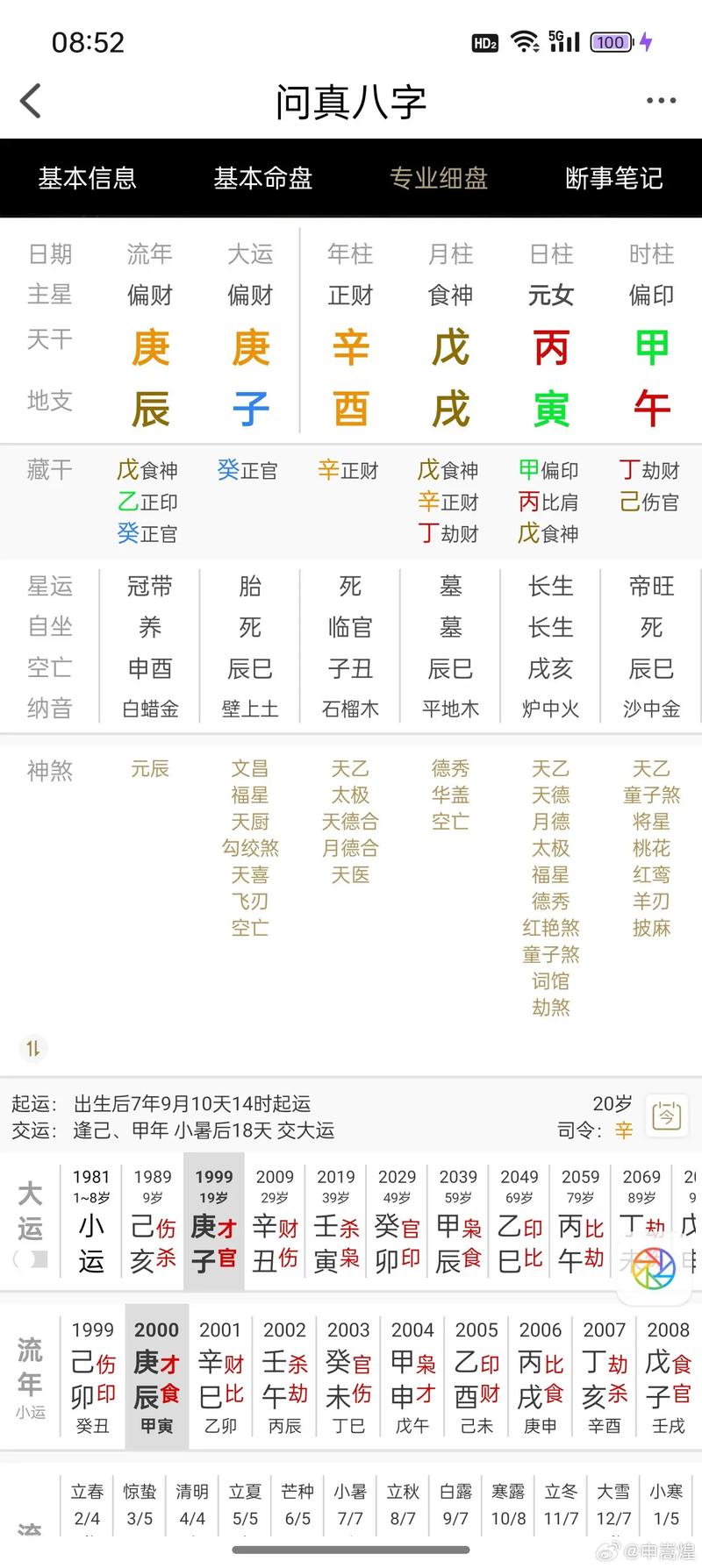The height and width of the screenshot is (1568, 702).
Task: Open the colorful floating shutter button
Action: click(x=653, y=1268)
